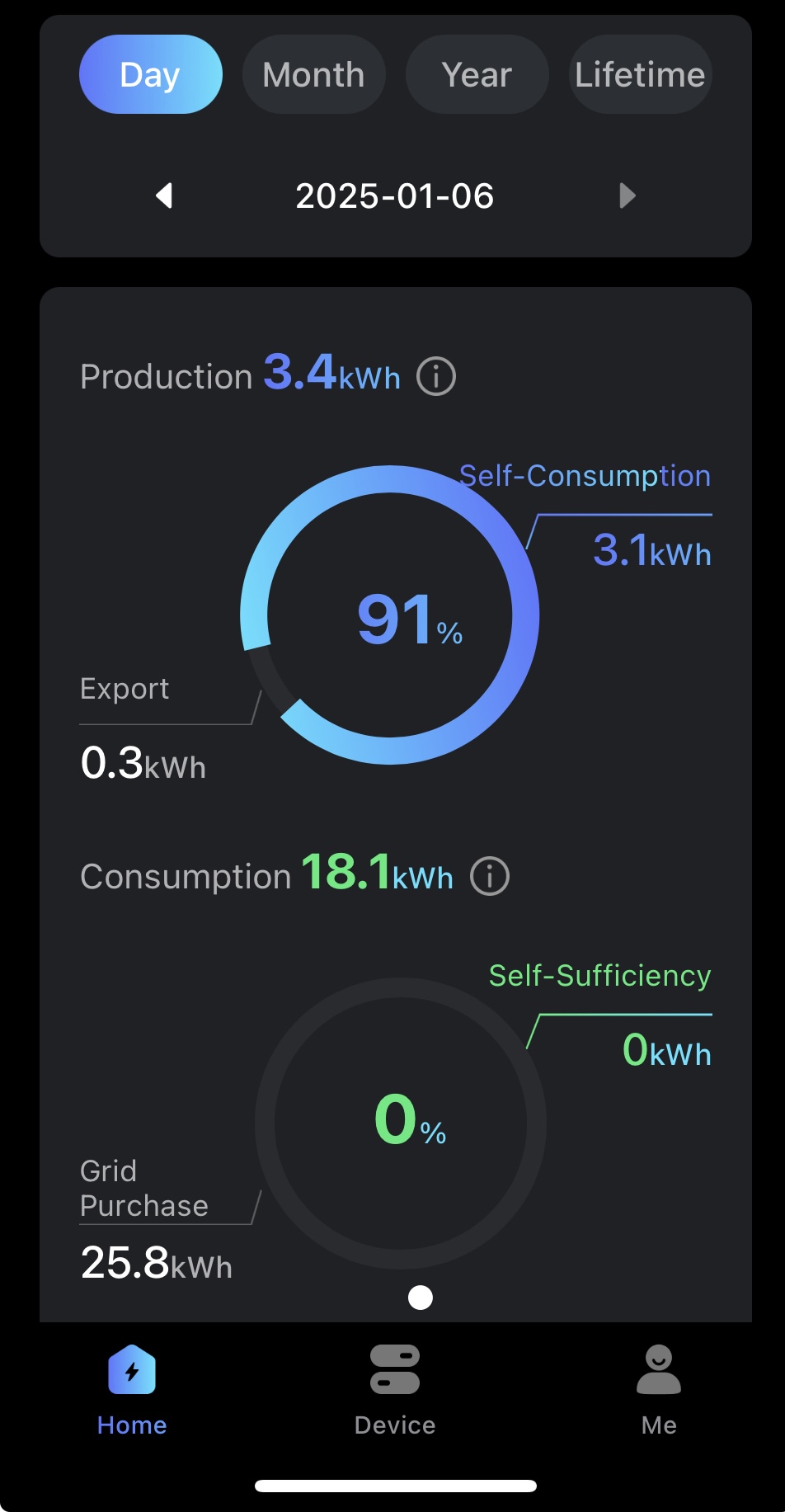
Task: Select the Day period view
Action: (x=150, y=74)
